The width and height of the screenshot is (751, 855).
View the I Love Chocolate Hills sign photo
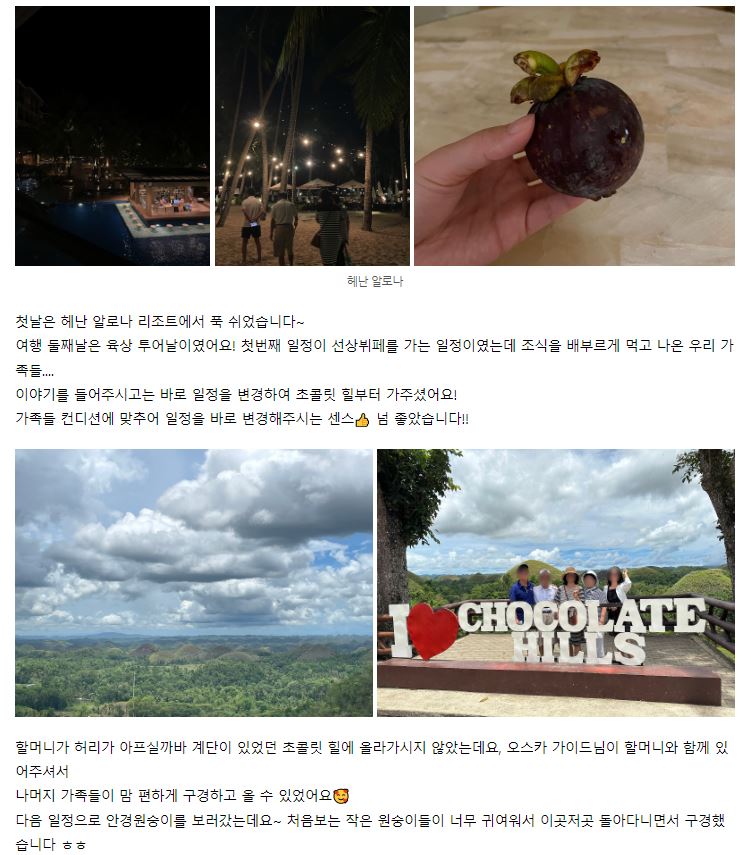(x=555, y=582)
